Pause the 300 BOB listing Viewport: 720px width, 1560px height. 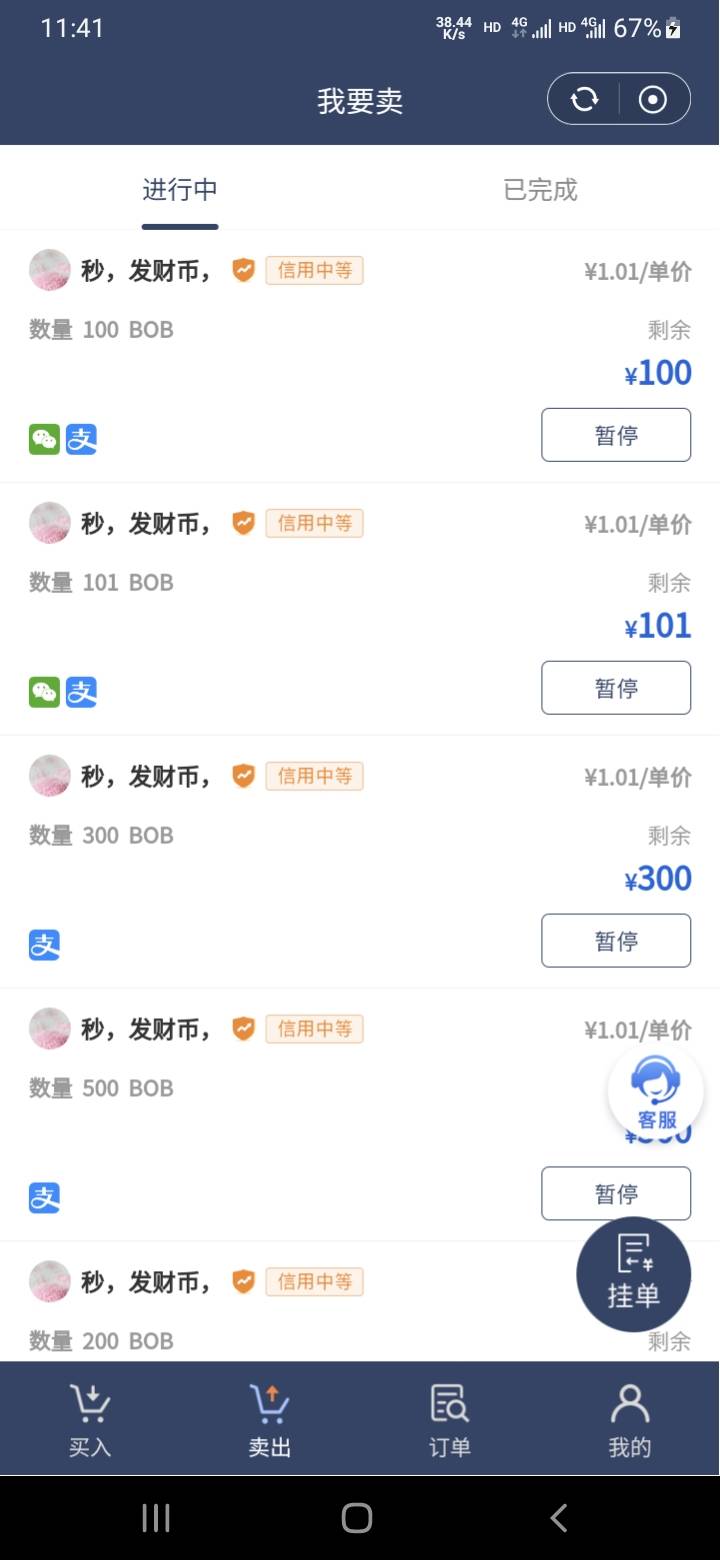(616, 941)
